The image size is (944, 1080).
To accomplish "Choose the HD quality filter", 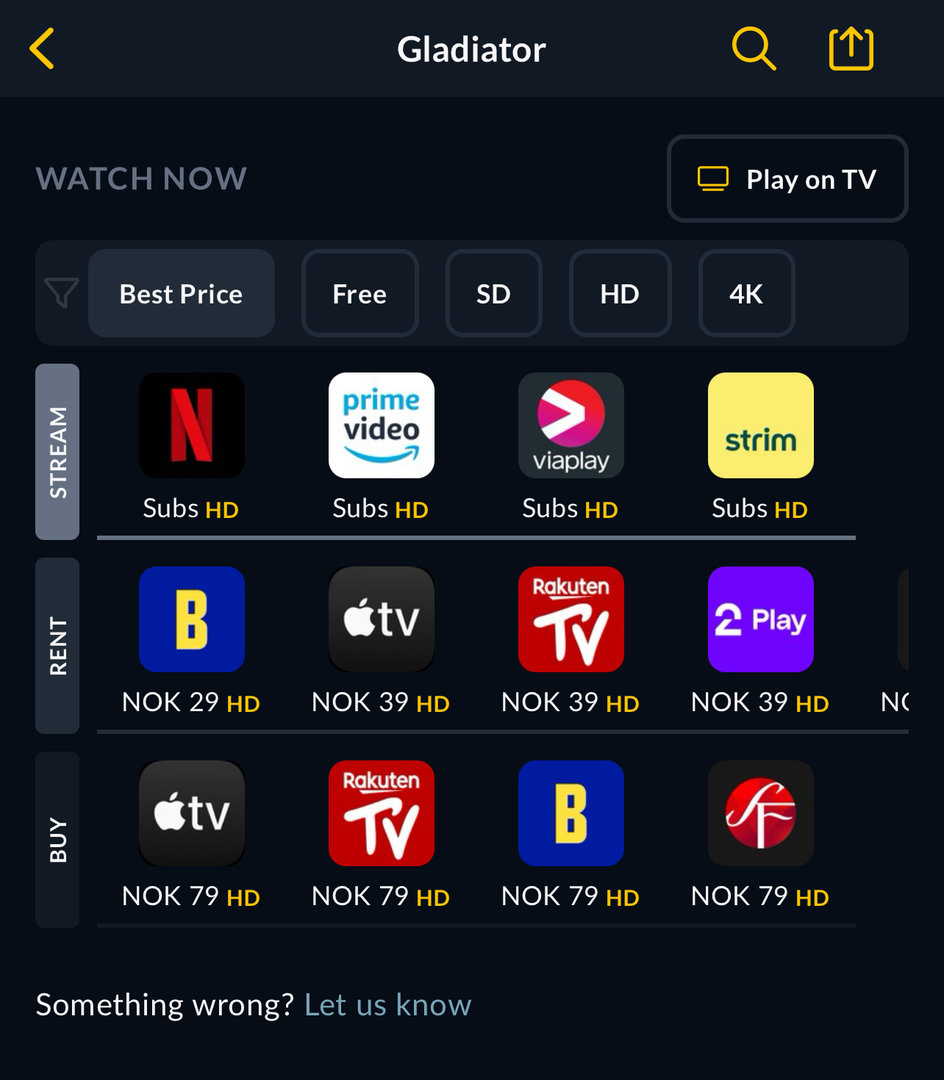I will point(619,294).
